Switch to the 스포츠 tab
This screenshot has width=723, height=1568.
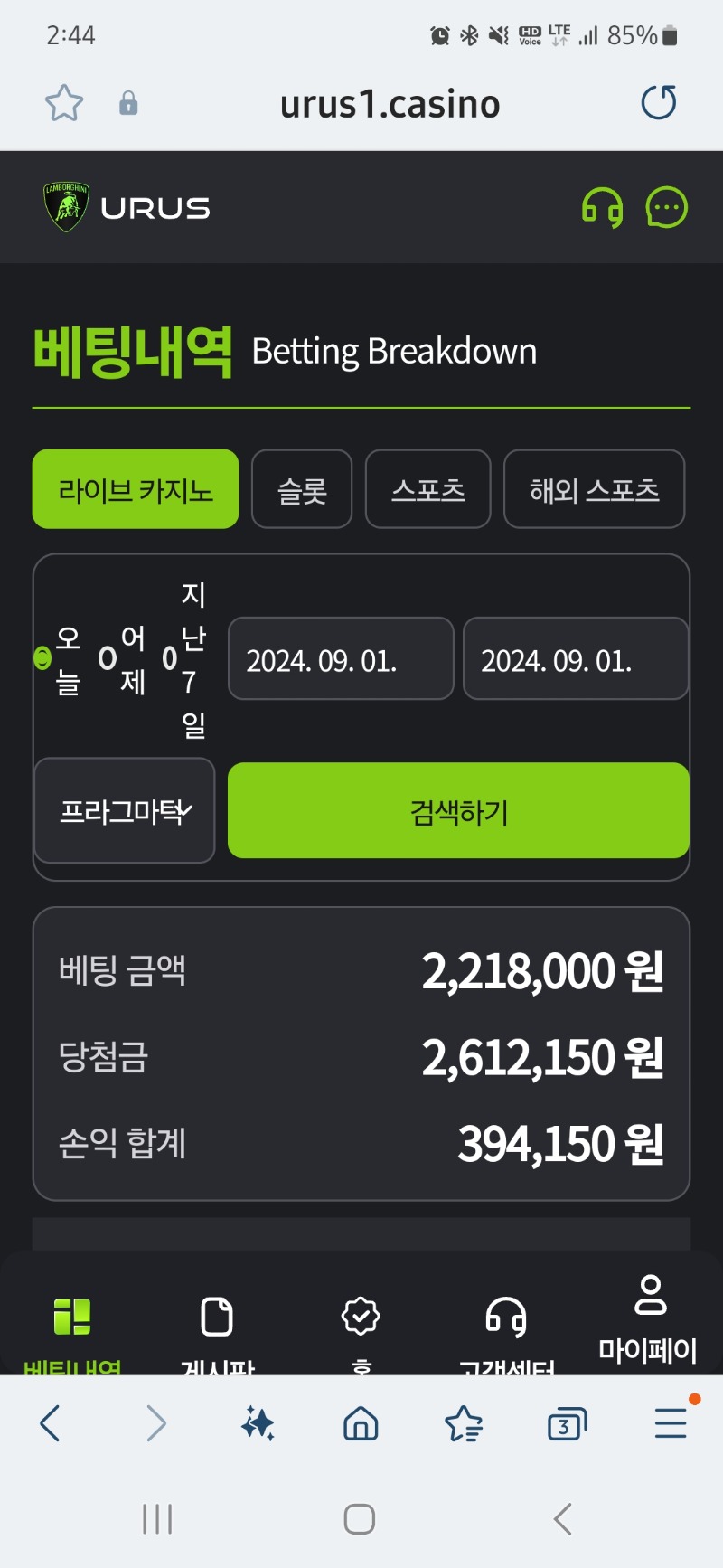428,489
